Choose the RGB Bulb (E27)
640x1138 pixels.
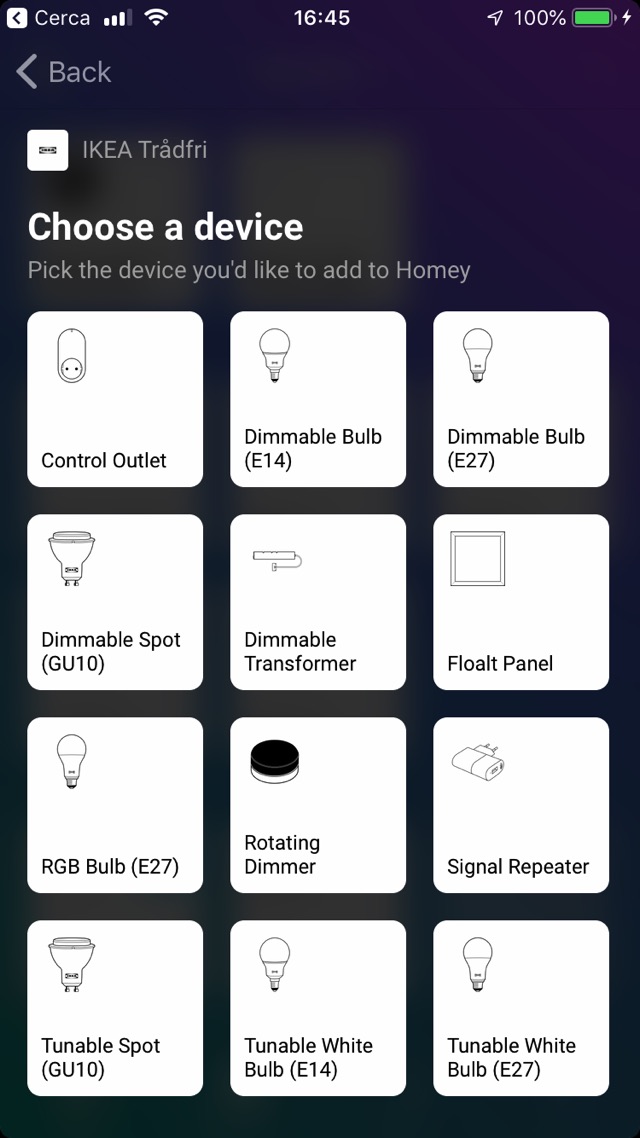[115, 805]
